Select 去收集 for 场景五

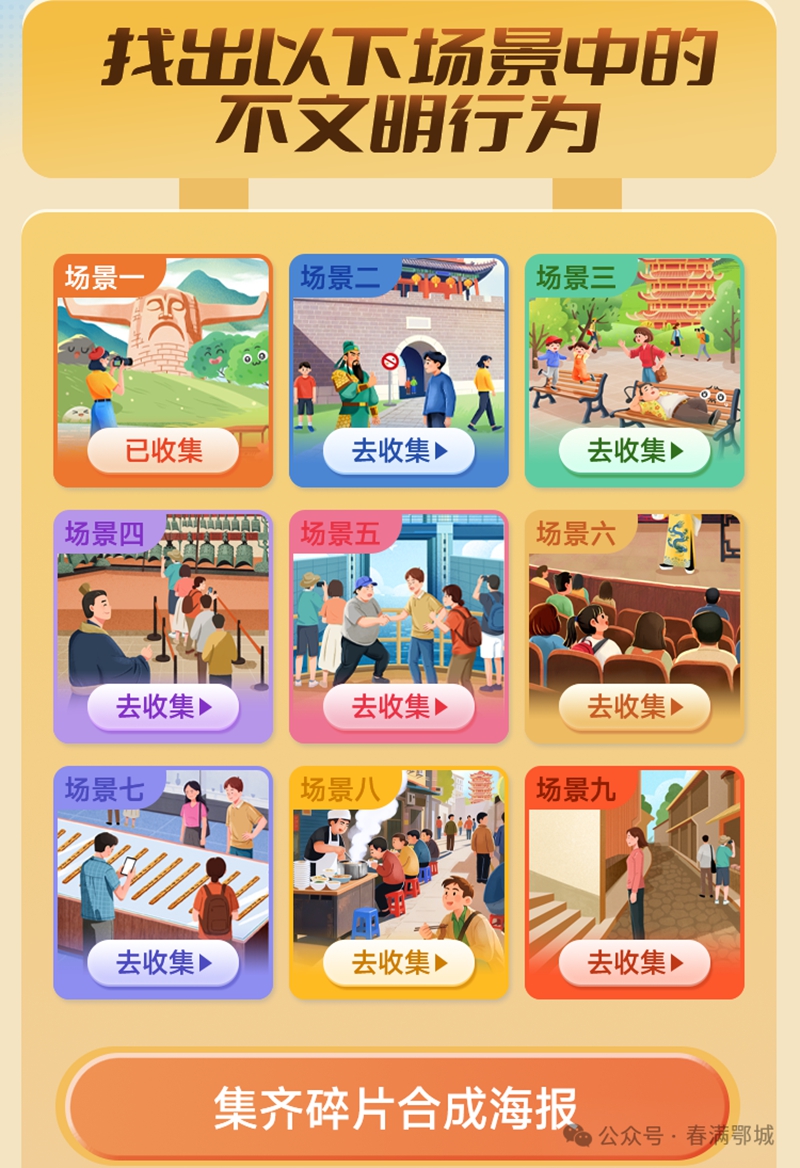(399, 707)
